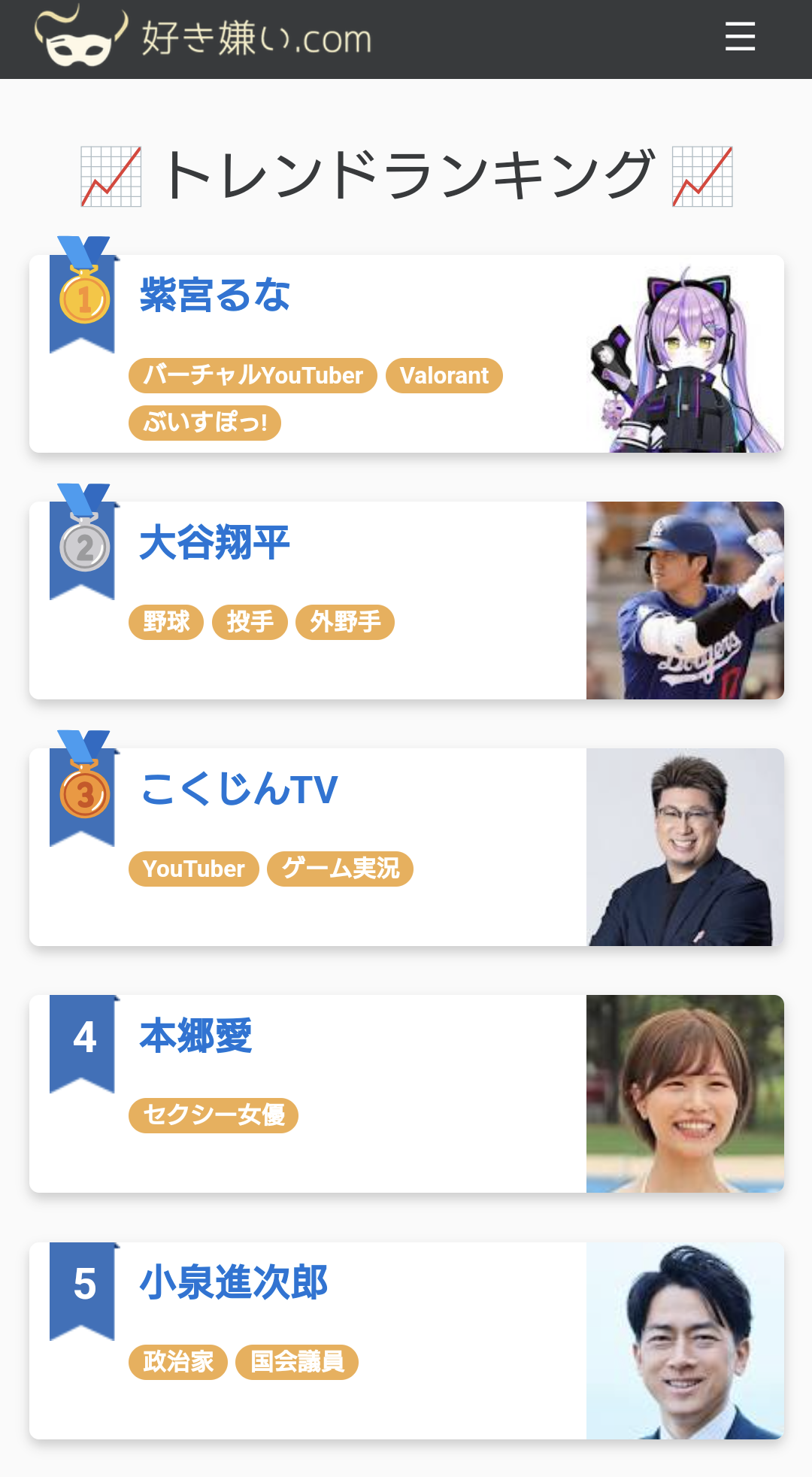Image resolution: width=812 pixels, height=1477 pixels.
Task: Open 紫宮るな ranking page
Action: click(215, 295)
